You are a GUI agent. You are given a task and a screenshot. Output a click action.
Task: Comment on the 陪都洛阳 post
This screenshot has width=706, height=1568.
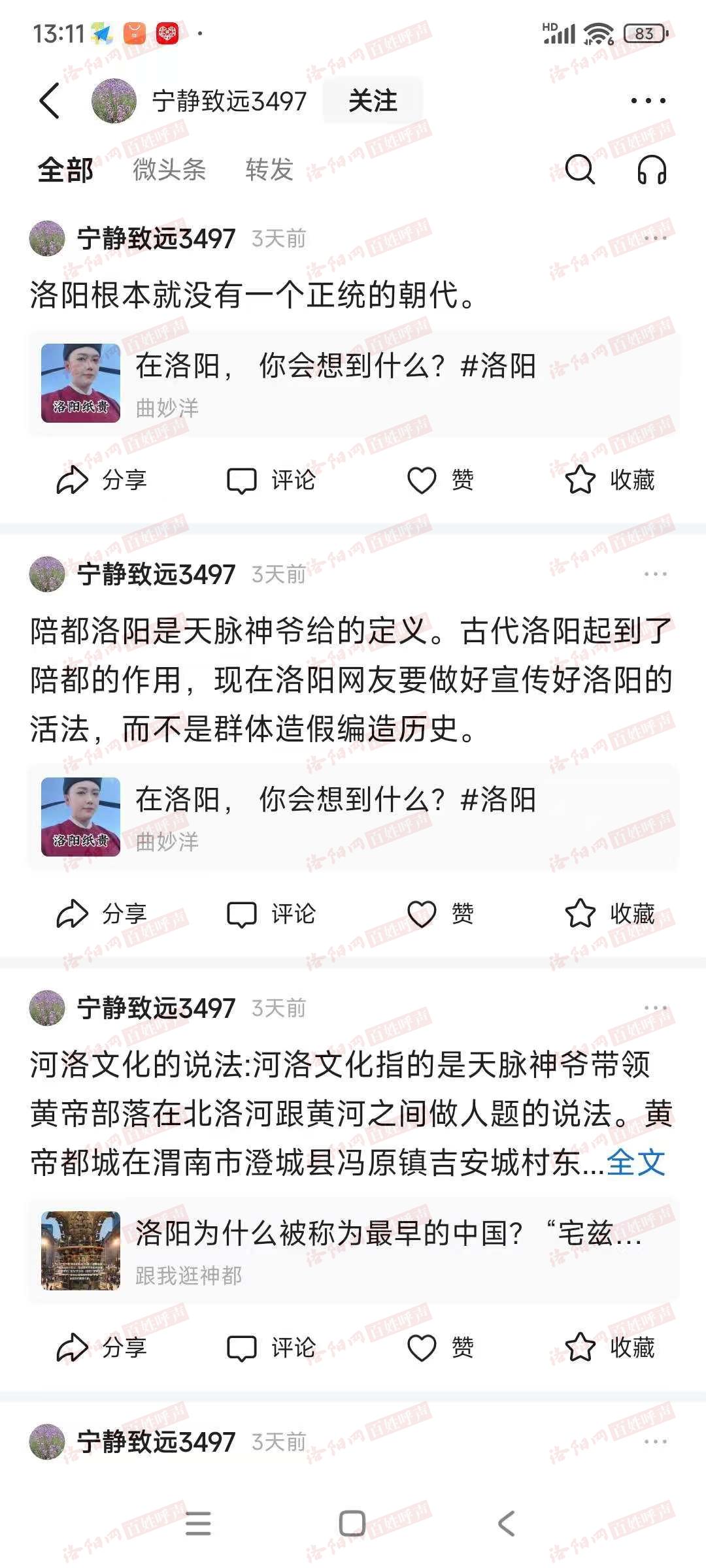click(271, 914)
